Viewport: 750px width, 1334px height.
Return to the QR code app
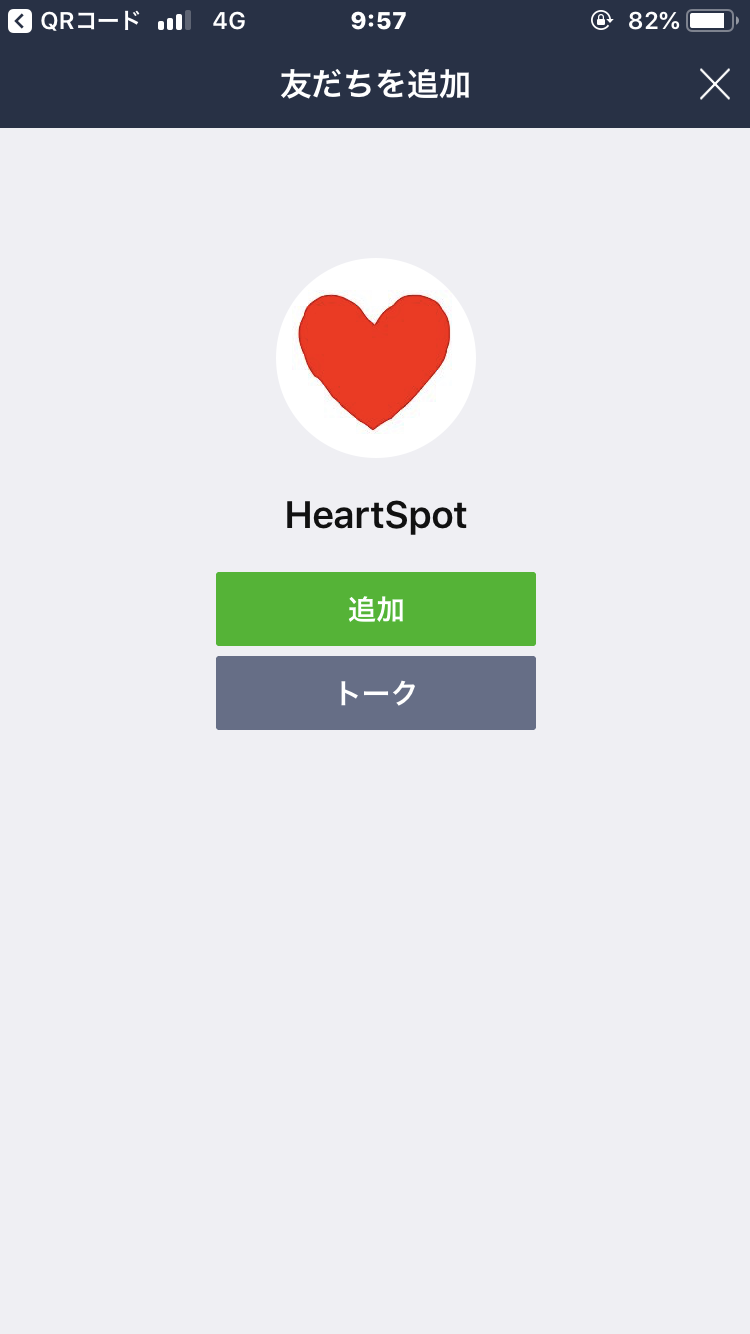74,21
